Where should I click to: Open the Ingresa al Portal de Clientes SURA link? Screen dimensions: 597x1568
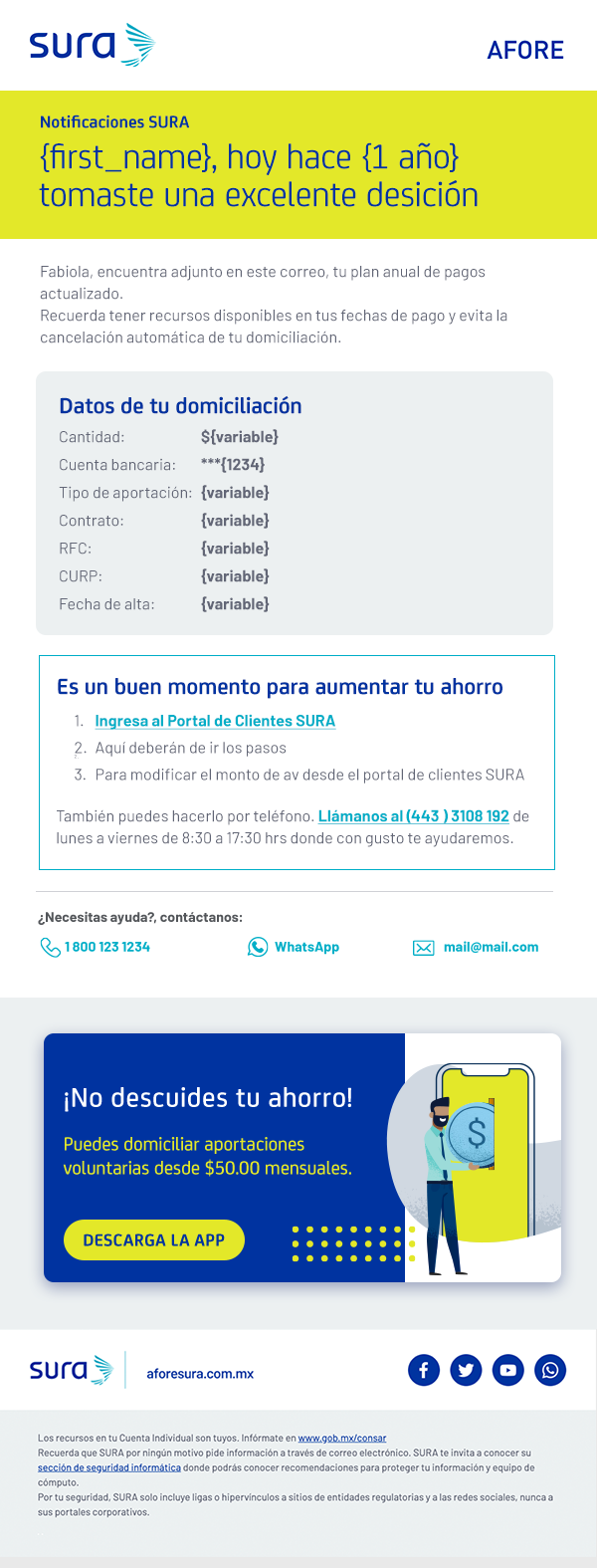pyautogui.click(x=215, y=721)
